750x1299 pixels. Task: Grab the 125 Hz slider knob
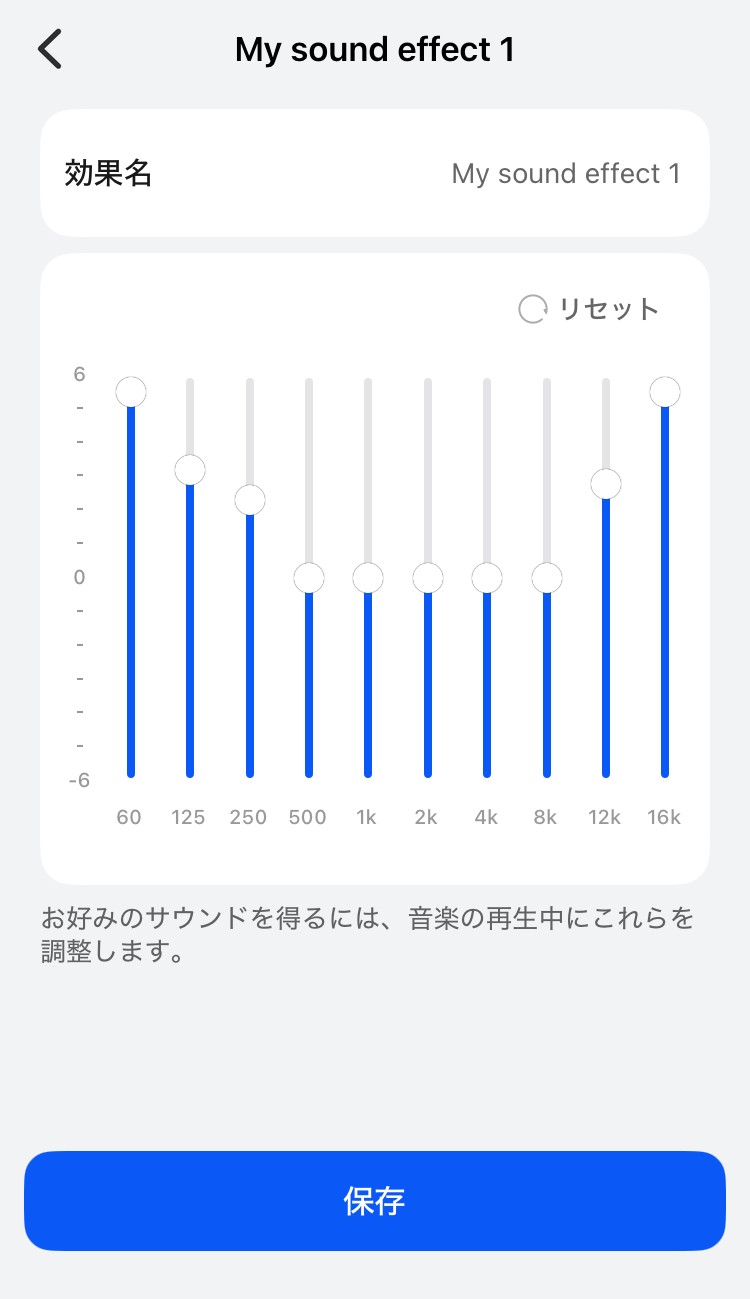pyautogui.click(x=188, y=470)
